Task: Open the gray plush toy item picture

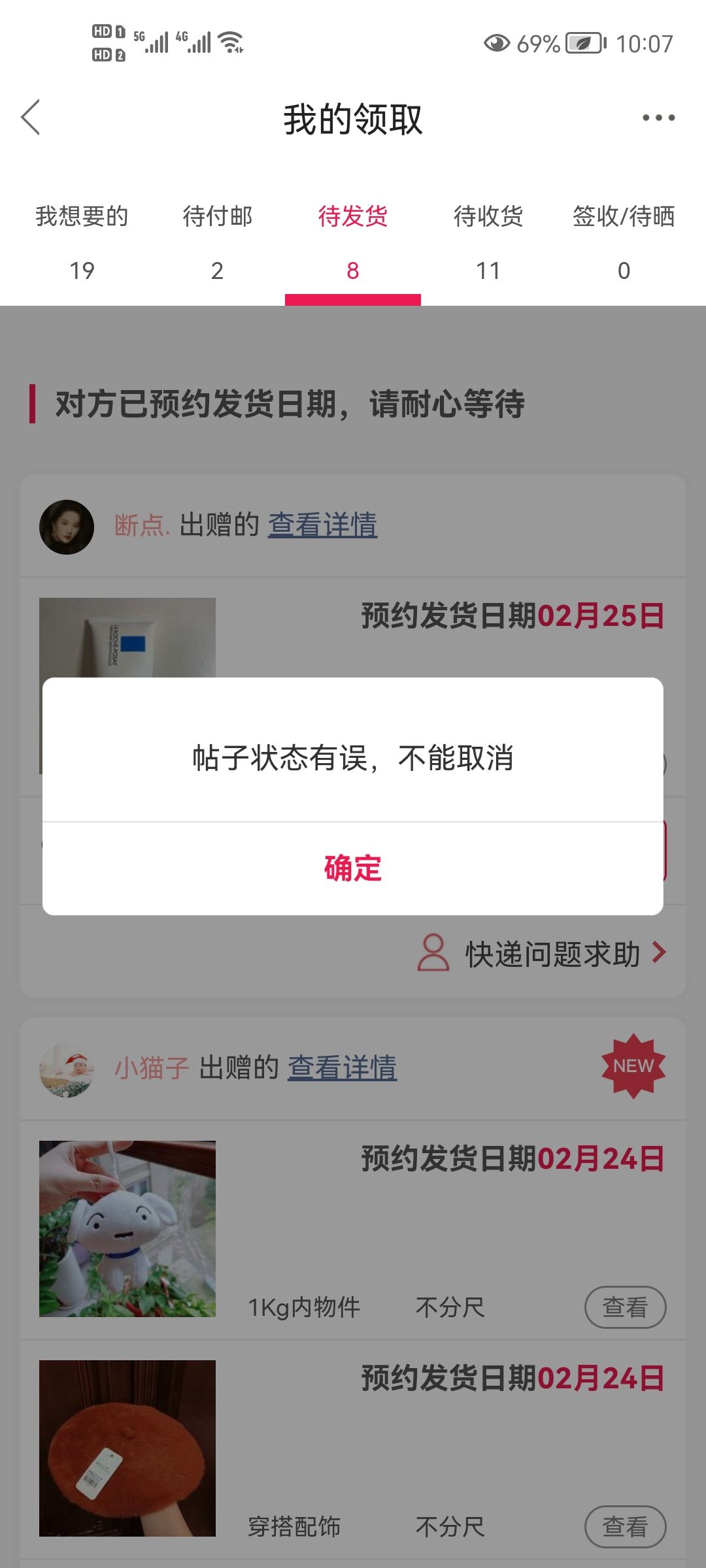Action: [127, 1229]
